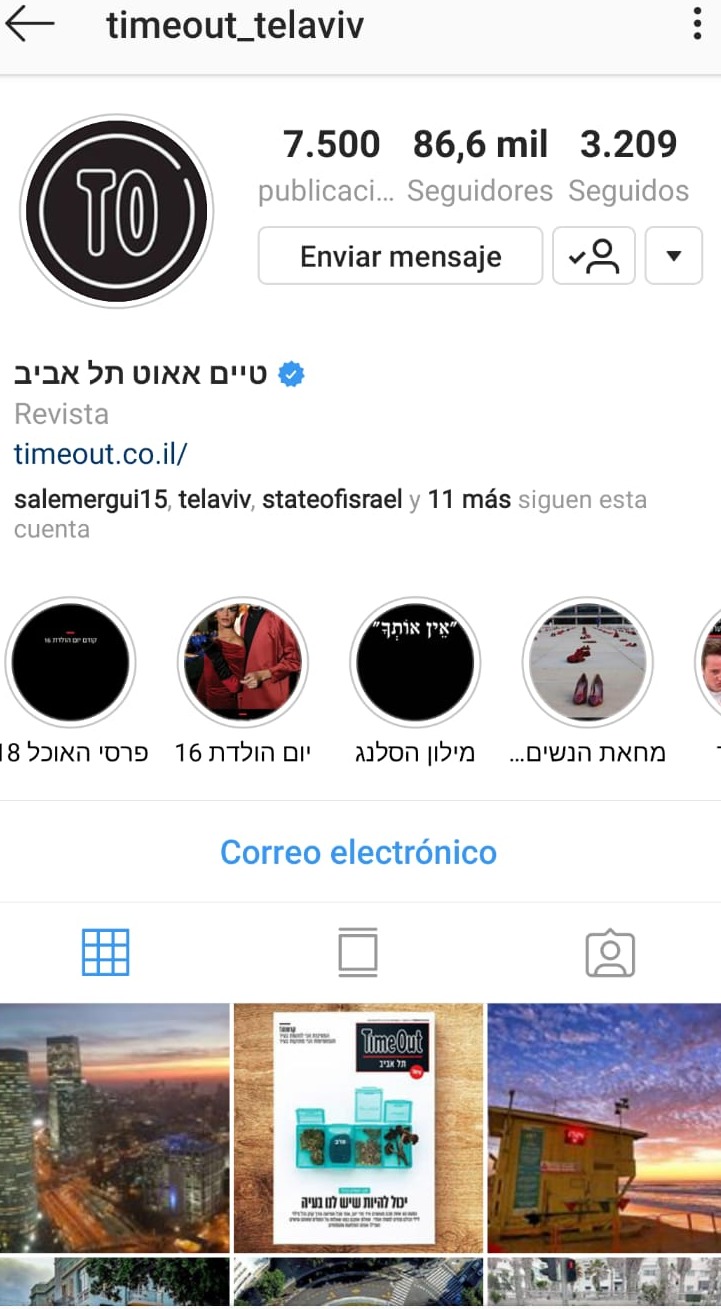Go back using the arrow
721x1309 pixels.
[x=30, y=25]
